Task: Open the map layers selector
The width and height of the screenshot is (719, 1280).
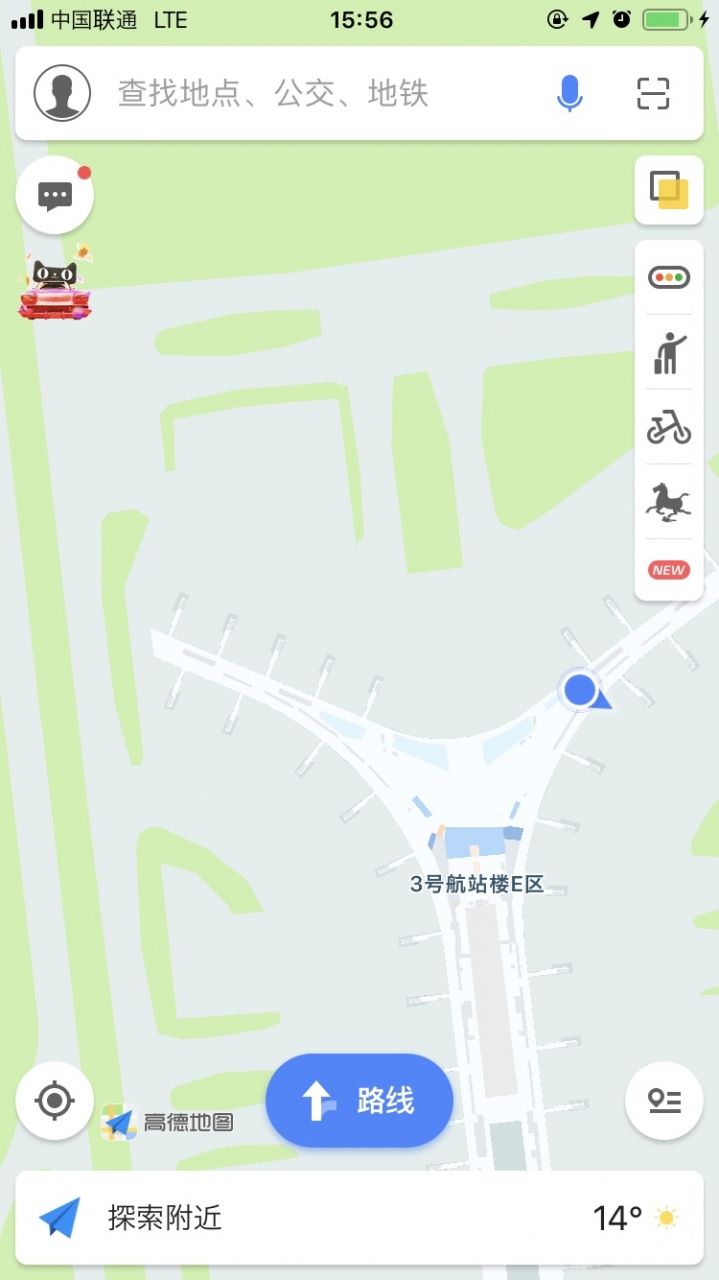Action: [668, 190]
